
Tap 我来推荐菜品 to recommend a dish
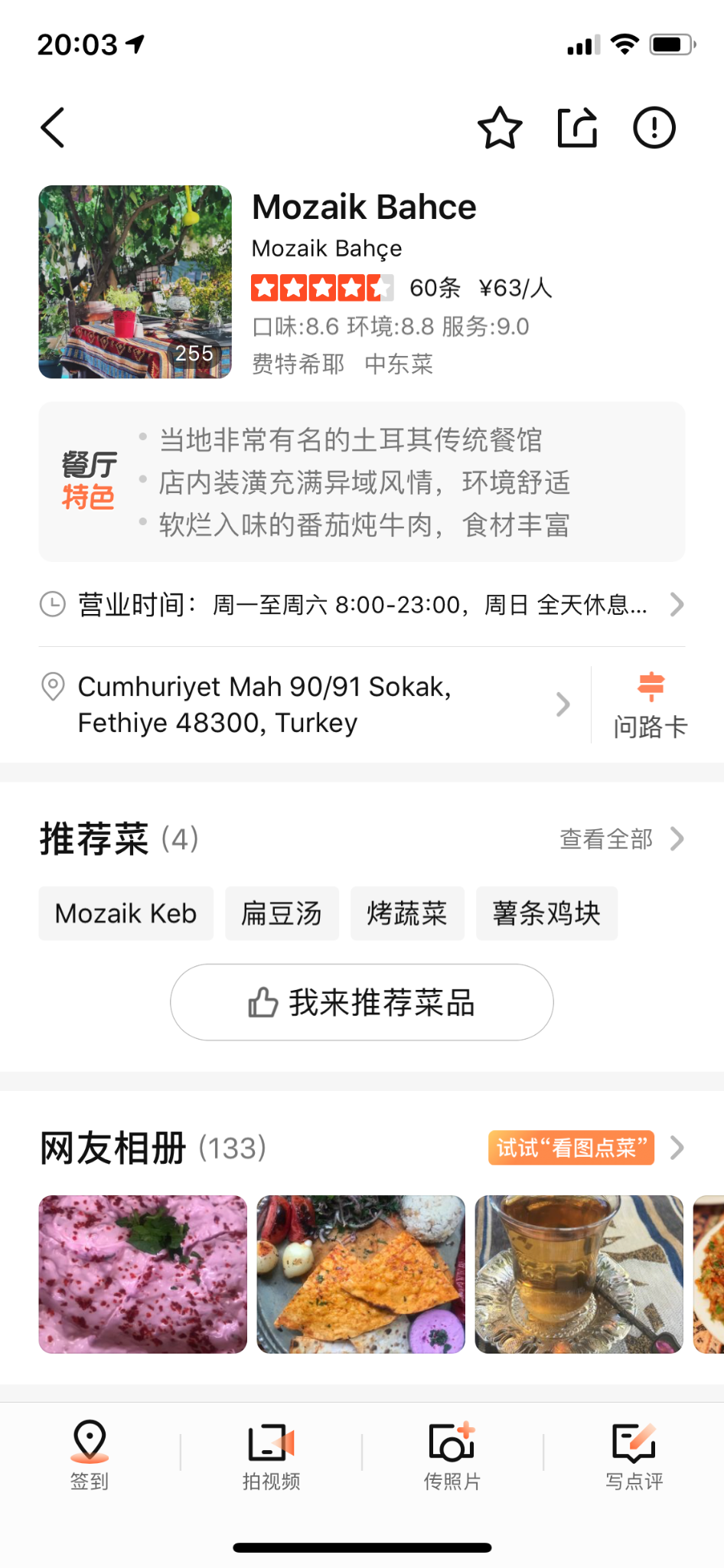tap(362, 1002)
